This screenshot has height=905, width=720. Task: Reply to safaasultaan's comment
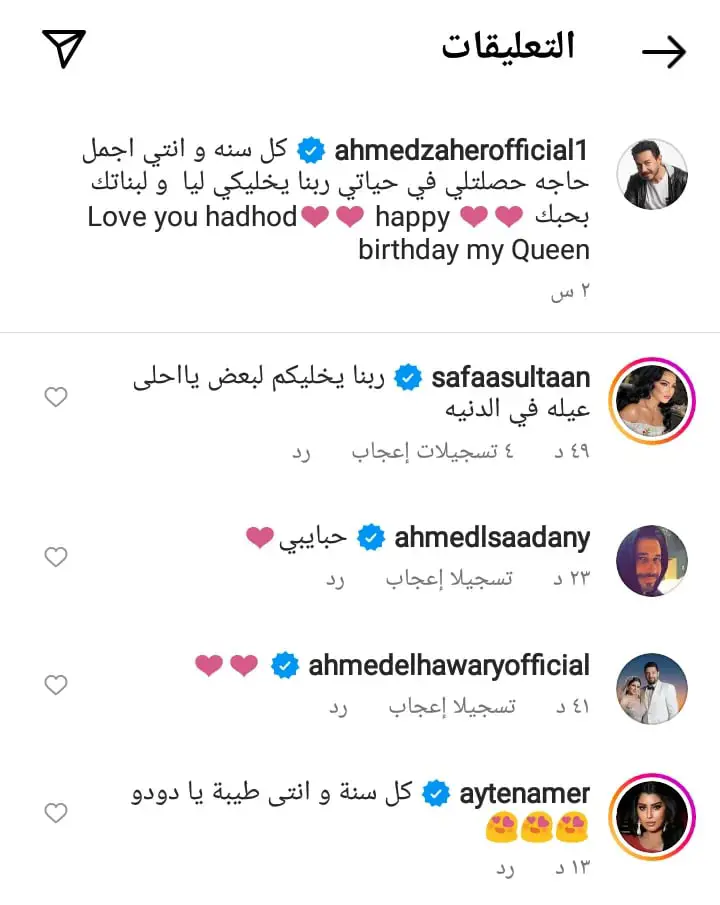click(301, 452)
